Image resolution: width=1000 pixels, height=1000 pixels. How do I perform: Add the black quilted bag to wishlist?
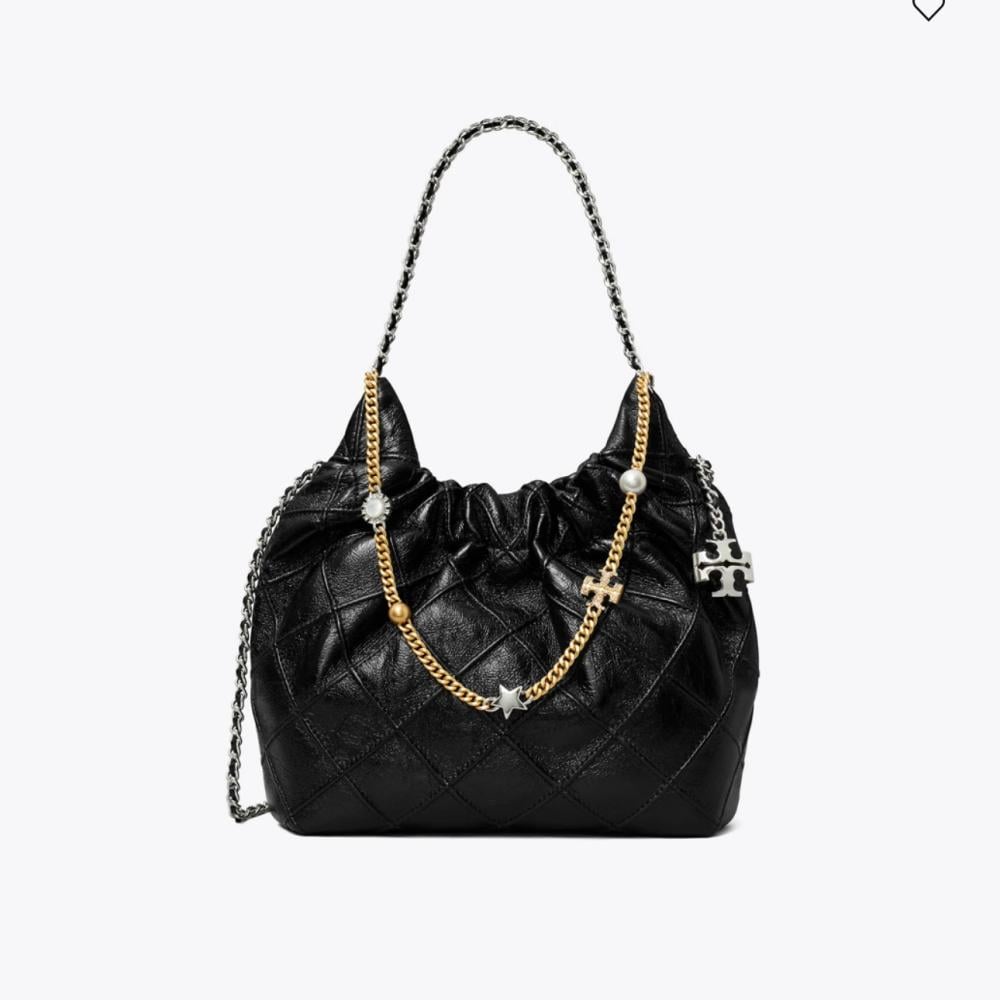tap(928, 8)
